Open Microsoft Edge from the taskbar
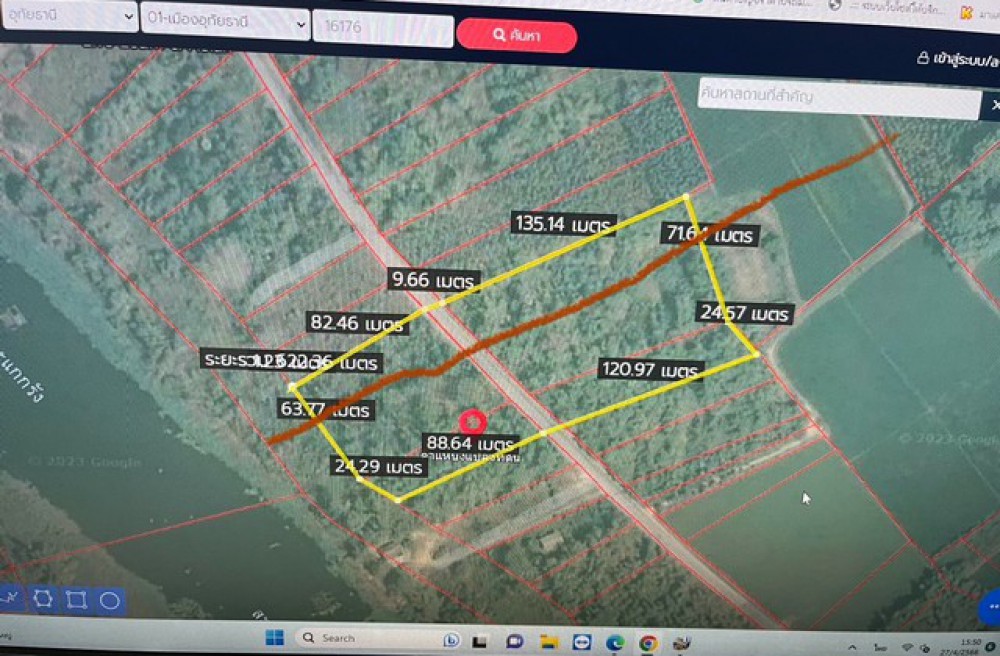This screenshot has width=1000, height=656. [x=615, y=642]
